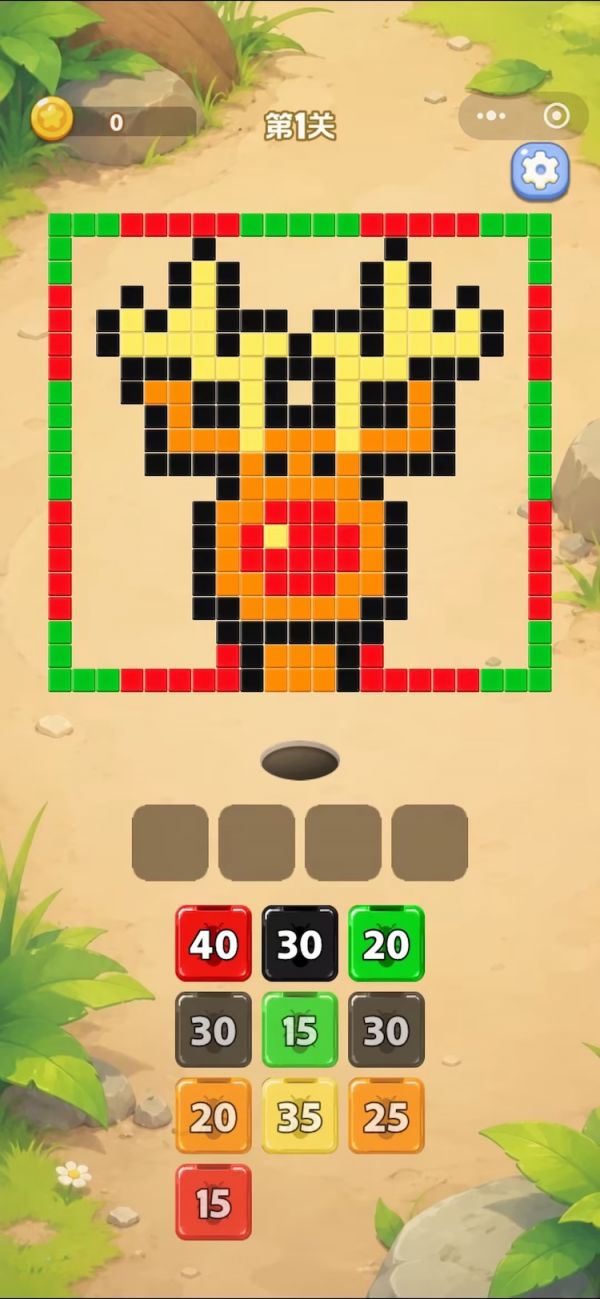The image size is (600, 1299).
Task: Pick the orange 20 block
Action: point(214,1116)
